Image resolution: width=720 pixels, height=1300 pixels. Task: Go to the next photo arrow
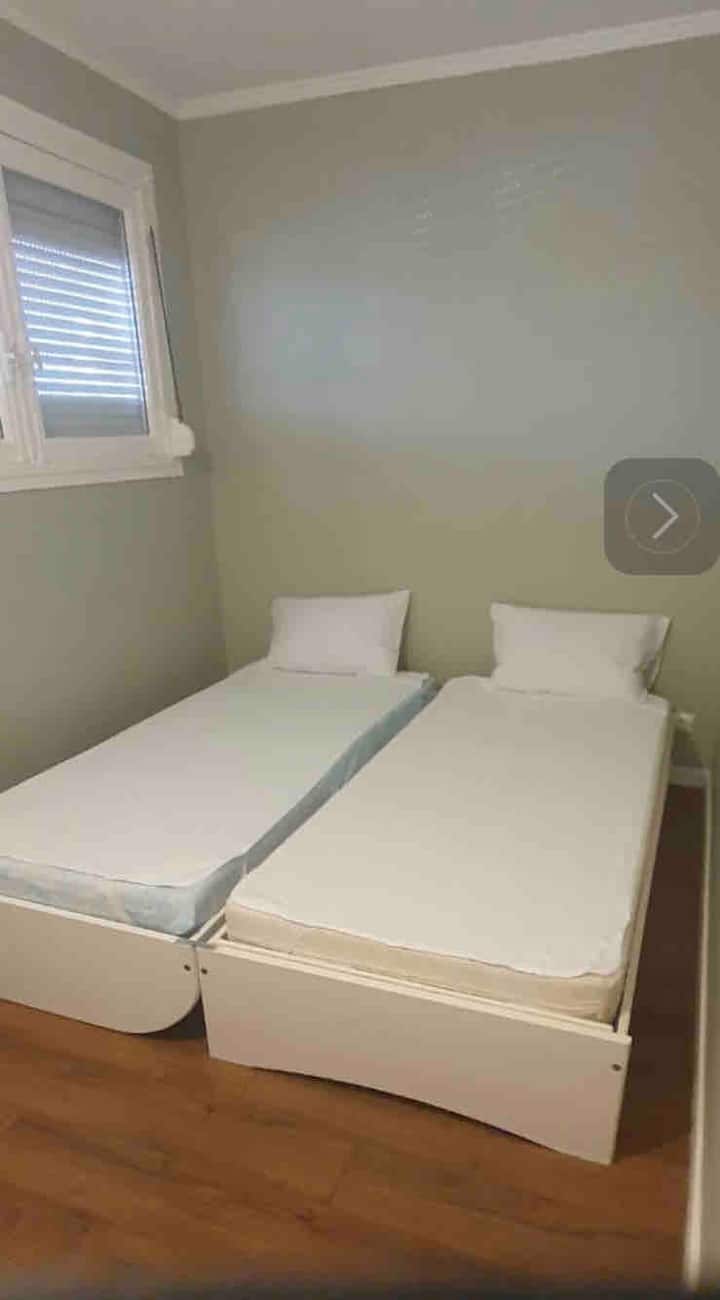pyautogui.click(x=662, y=516)
